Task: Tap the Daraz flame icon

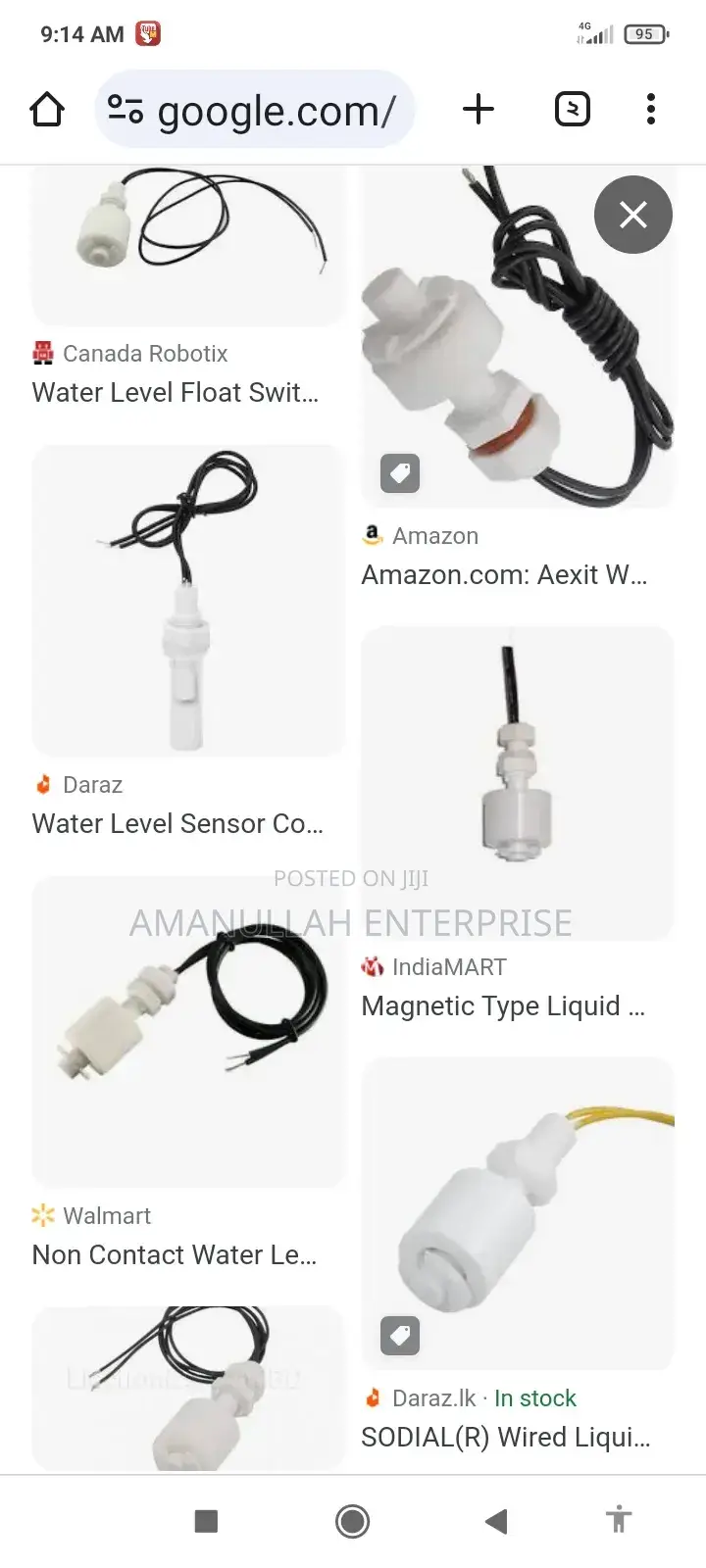Action: (43, 784)
